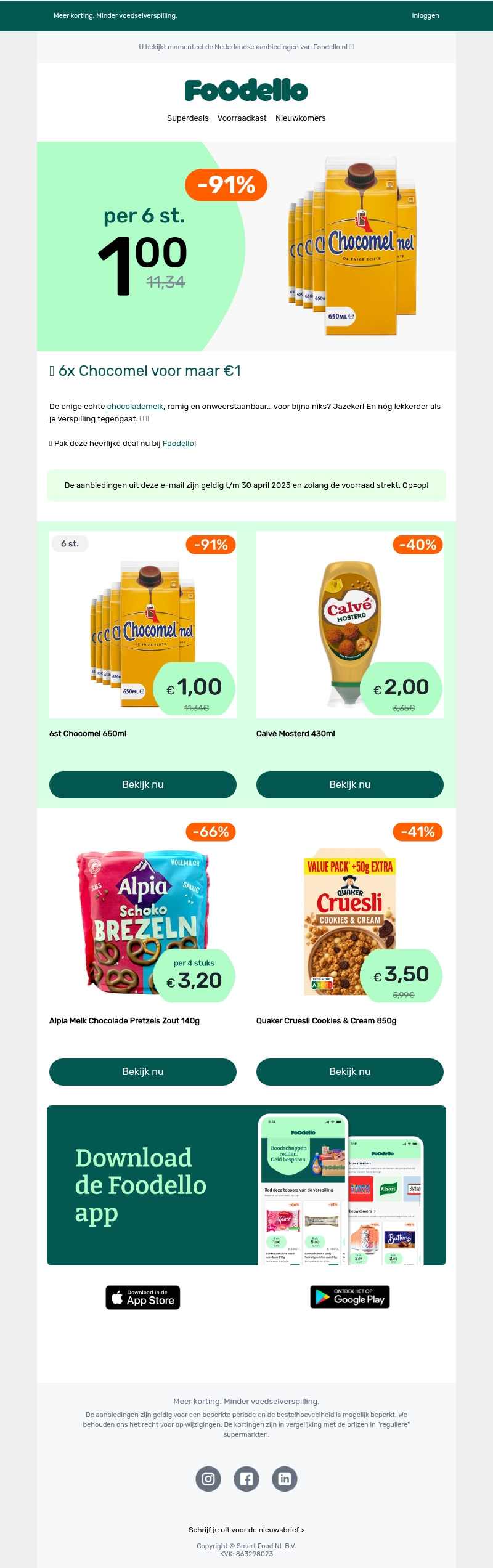493x1568 pixels.
Task: Open Foodello's LinkedIn profile
Action: pos(285,1479)
